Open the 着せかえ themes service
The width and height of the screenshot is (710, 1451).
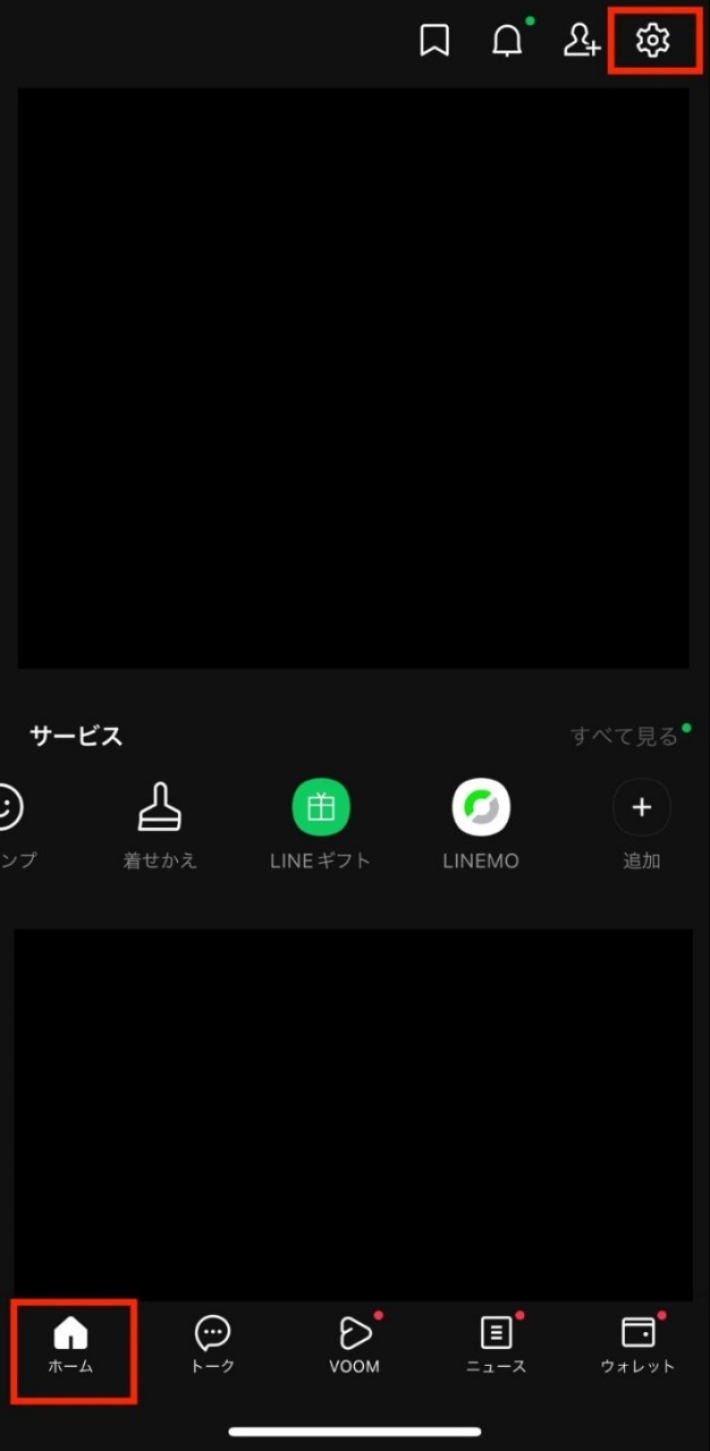click(x=160, y=825)
